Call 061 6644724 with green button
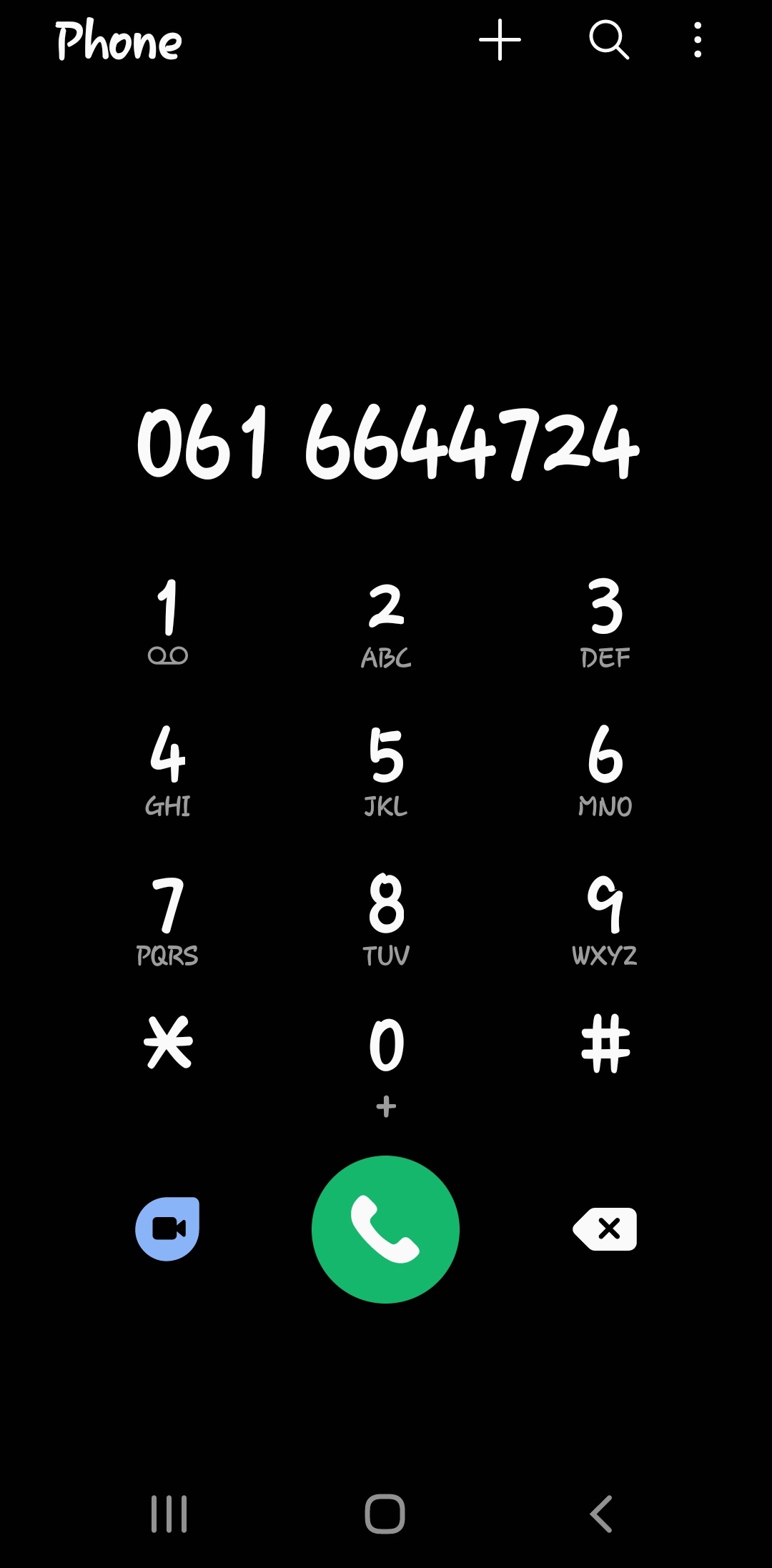The image size is (772, 1568). [386, 1229]
